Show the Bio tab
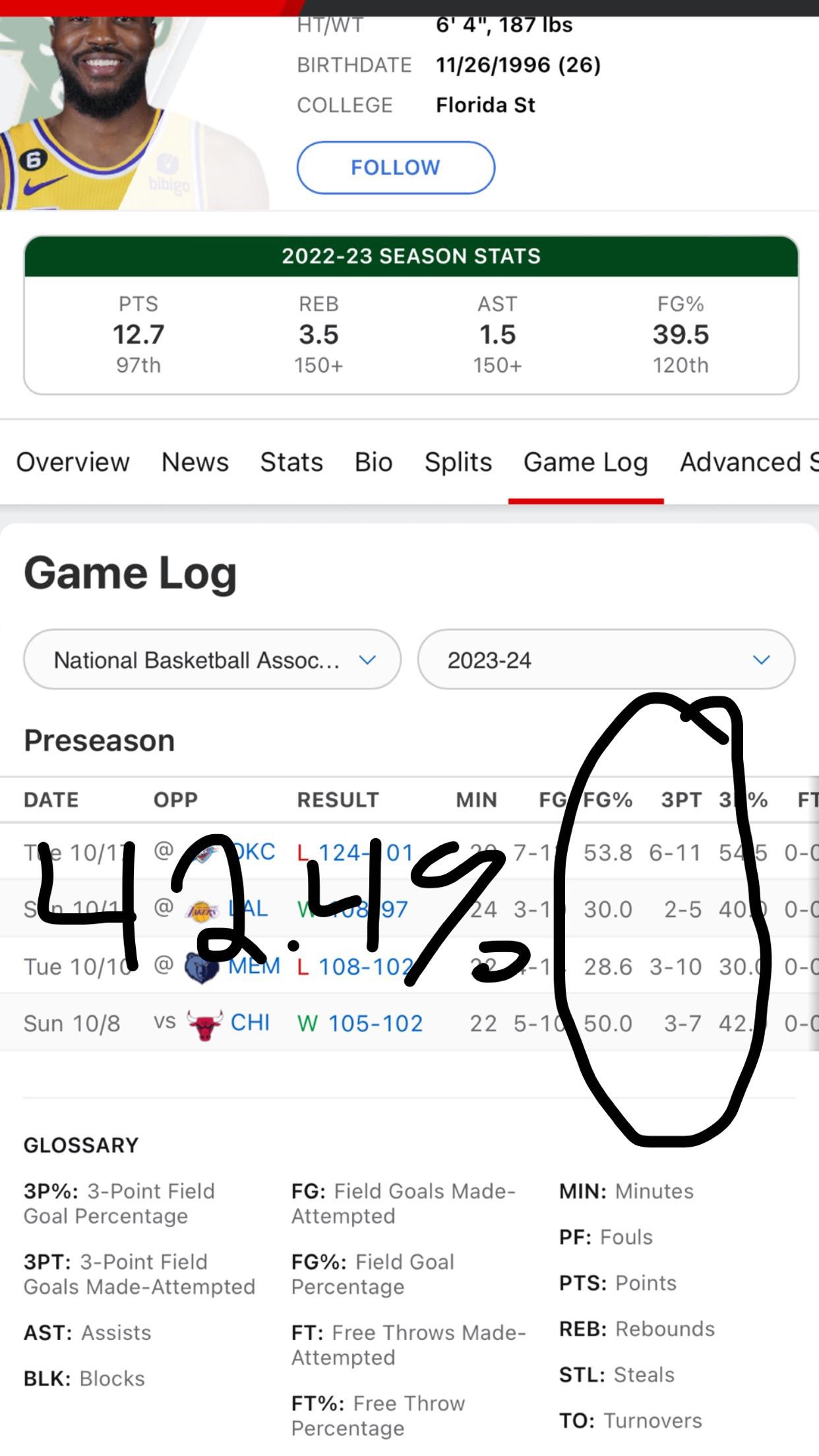 (373, 462)
